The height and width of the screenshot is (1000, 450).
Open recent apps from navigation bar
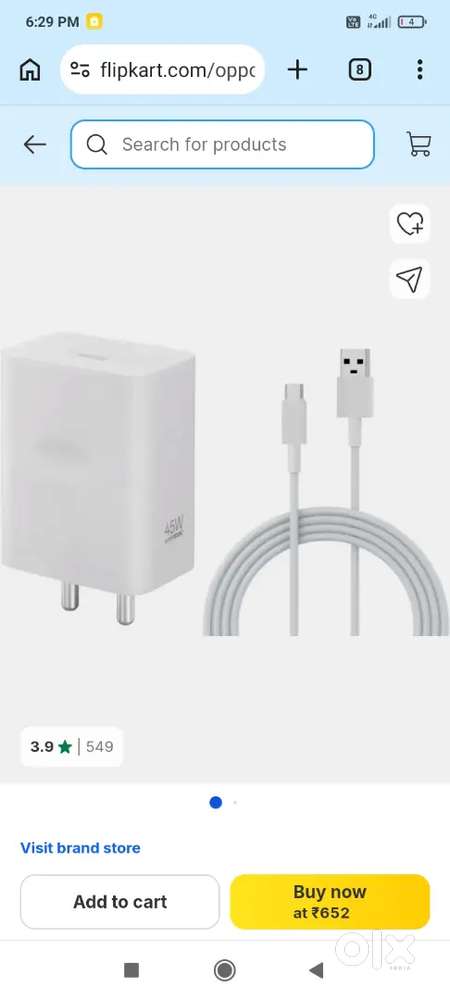click(x=131, y=970)
